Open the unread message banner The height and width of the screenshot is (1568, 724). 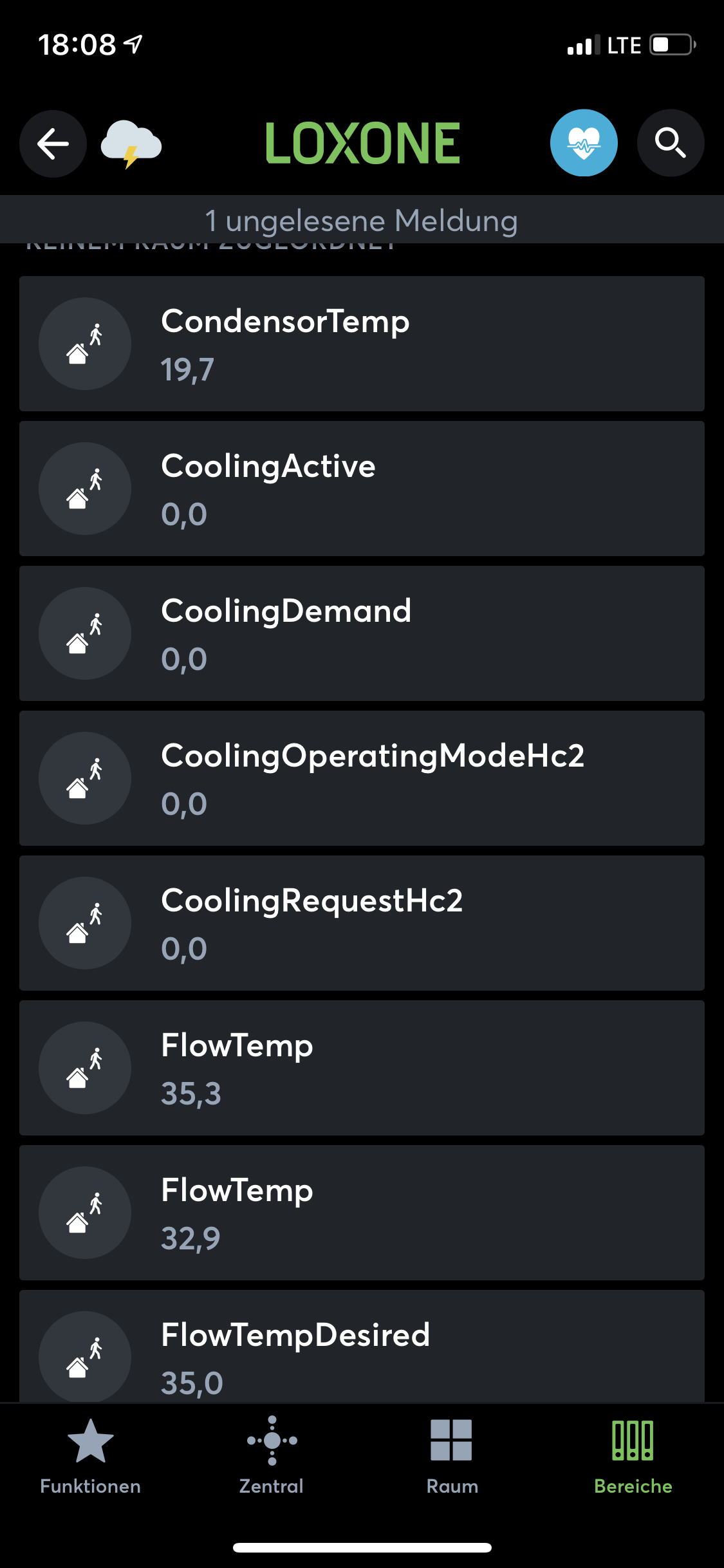coord(362,221)
